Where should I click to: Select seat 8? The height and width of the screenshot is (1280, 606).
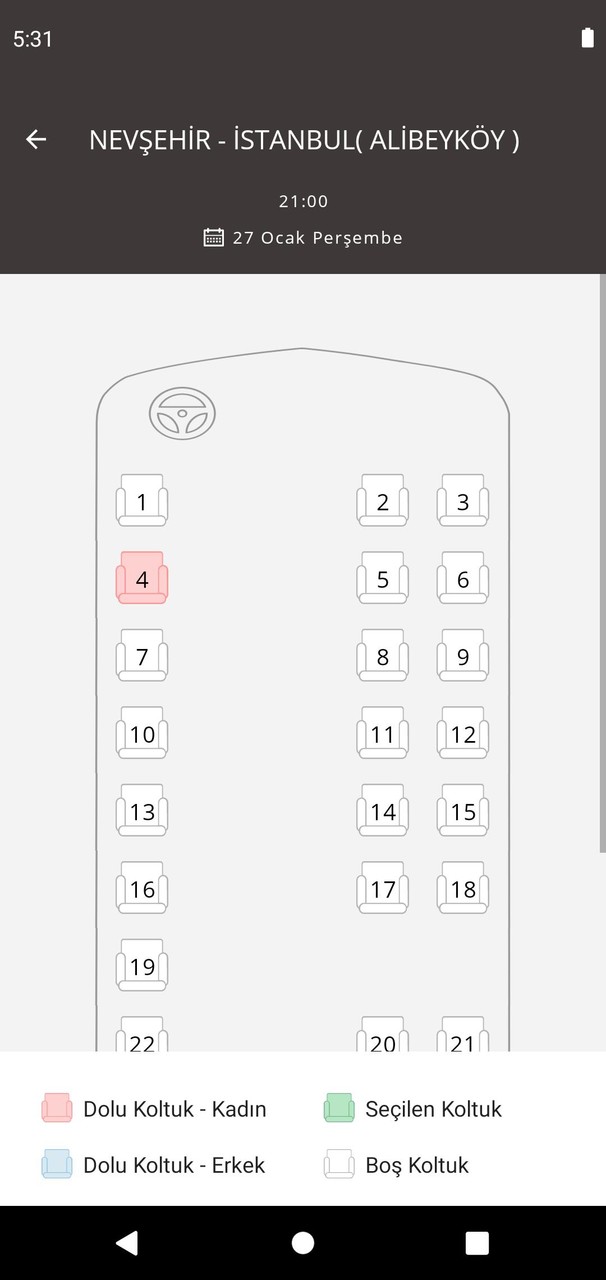click(383, 656)
